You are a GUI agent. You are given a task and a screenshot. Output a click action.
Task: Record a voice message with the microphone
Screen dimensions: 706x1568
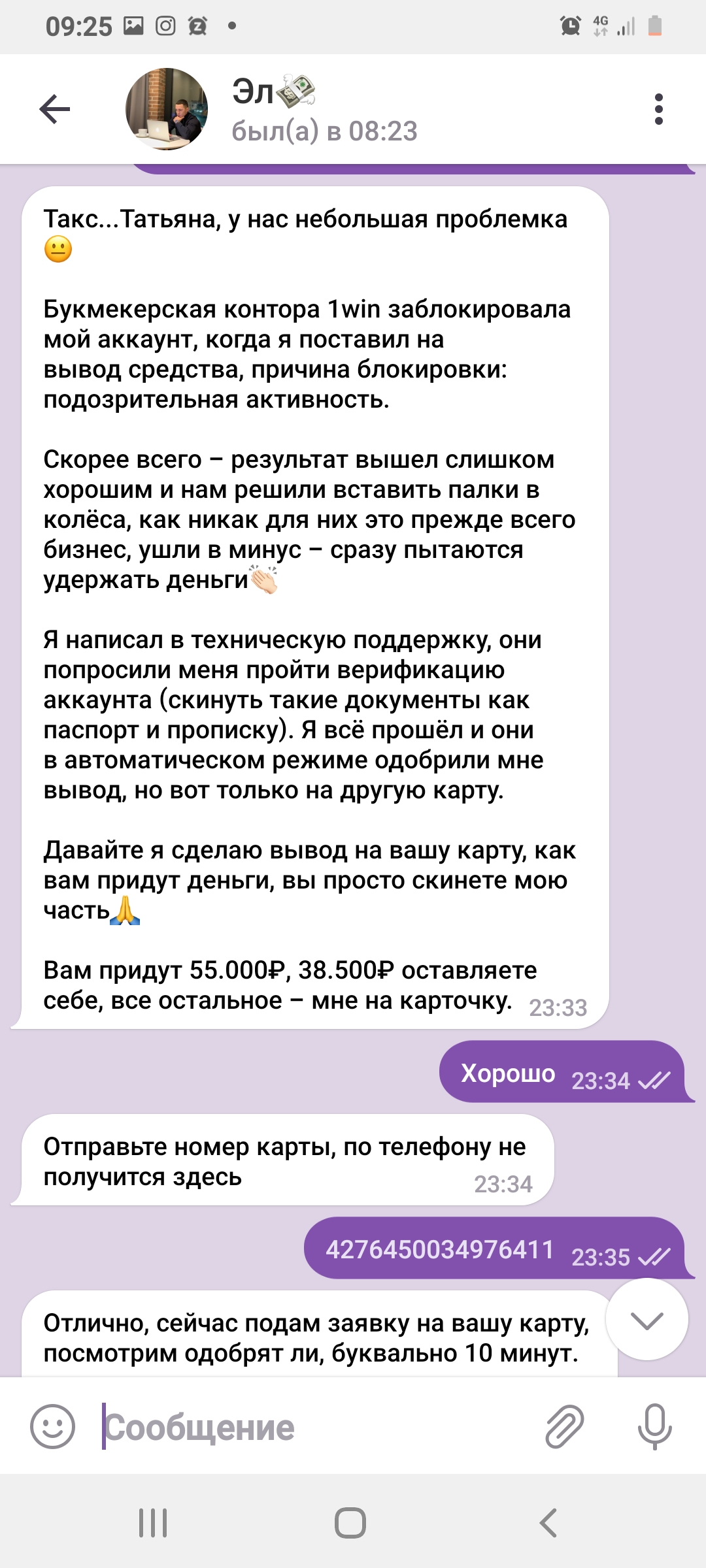pos(654,1426)
